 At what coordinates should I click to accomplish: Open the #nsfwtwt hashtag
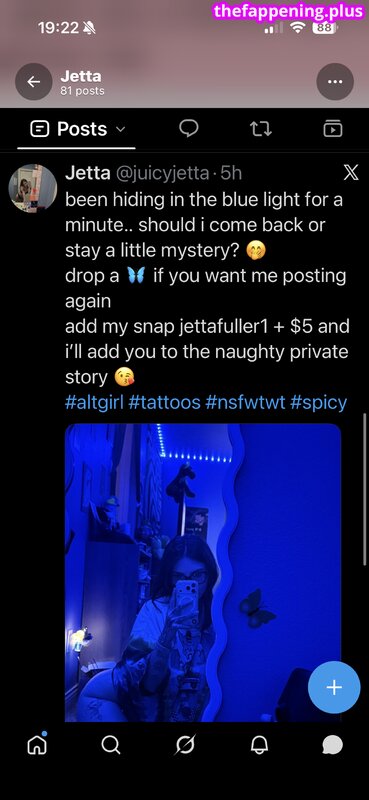[245, 403]
